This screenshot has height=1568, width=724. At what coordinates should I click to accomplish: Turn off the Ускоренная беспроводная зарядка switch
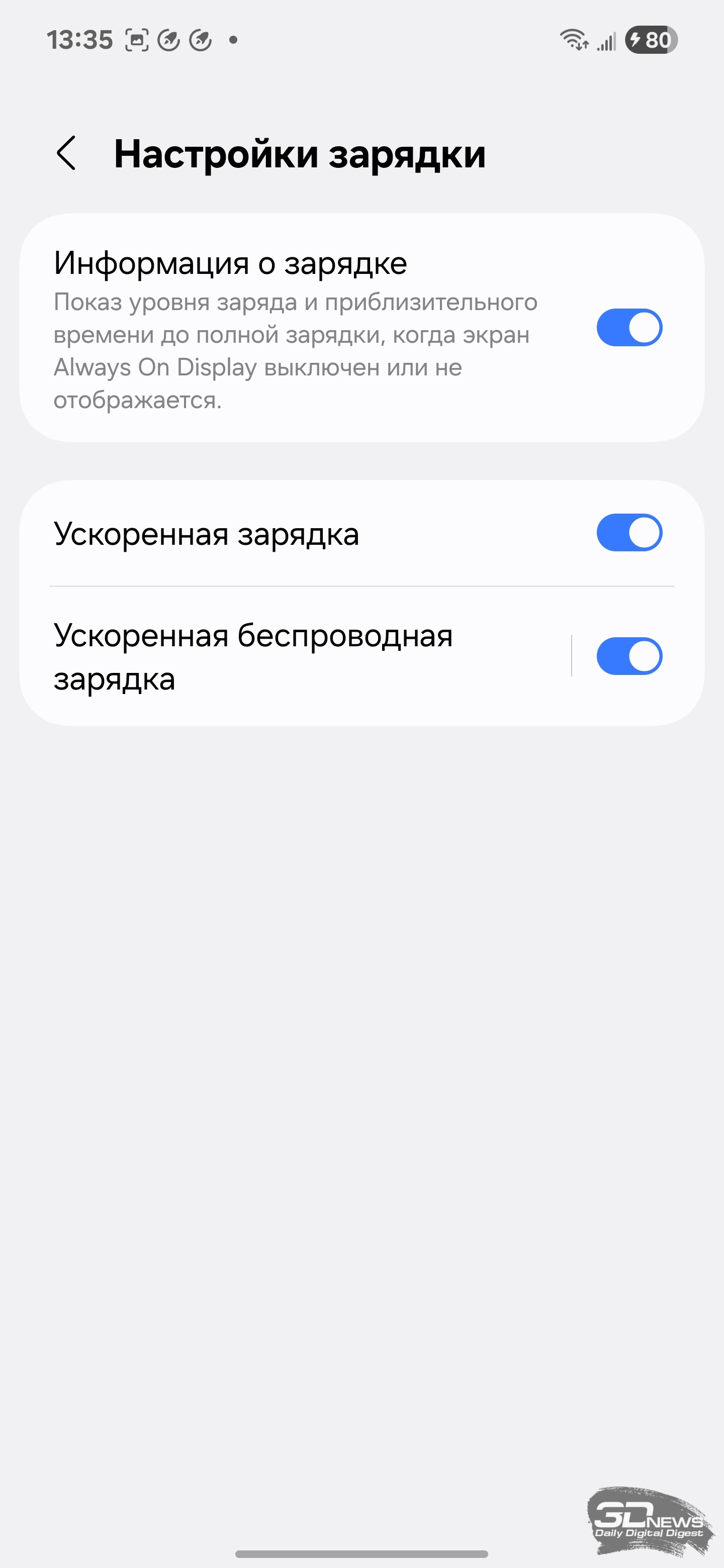click(x=629, y=656)
